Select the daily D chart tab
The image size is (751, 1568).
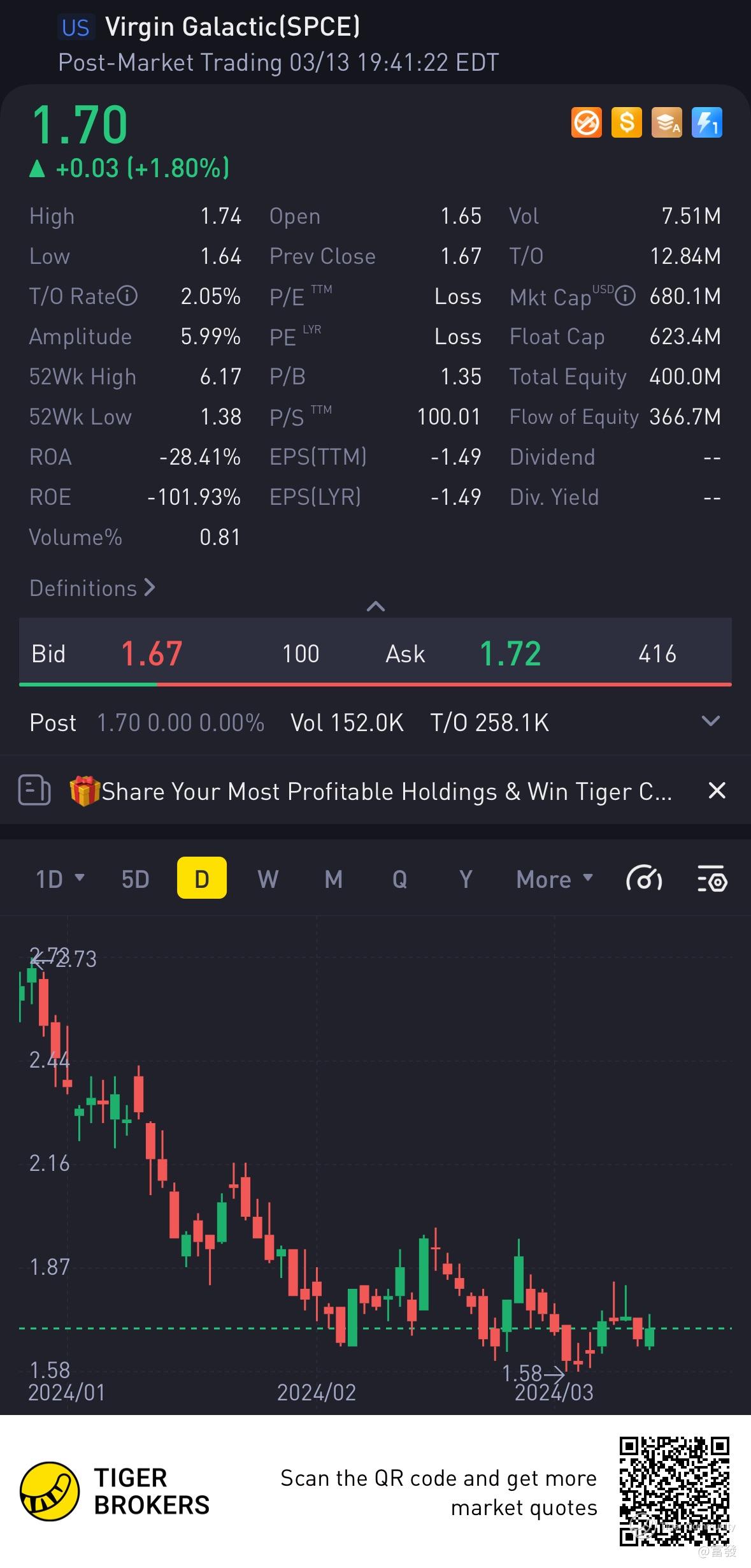pos(201,879)
